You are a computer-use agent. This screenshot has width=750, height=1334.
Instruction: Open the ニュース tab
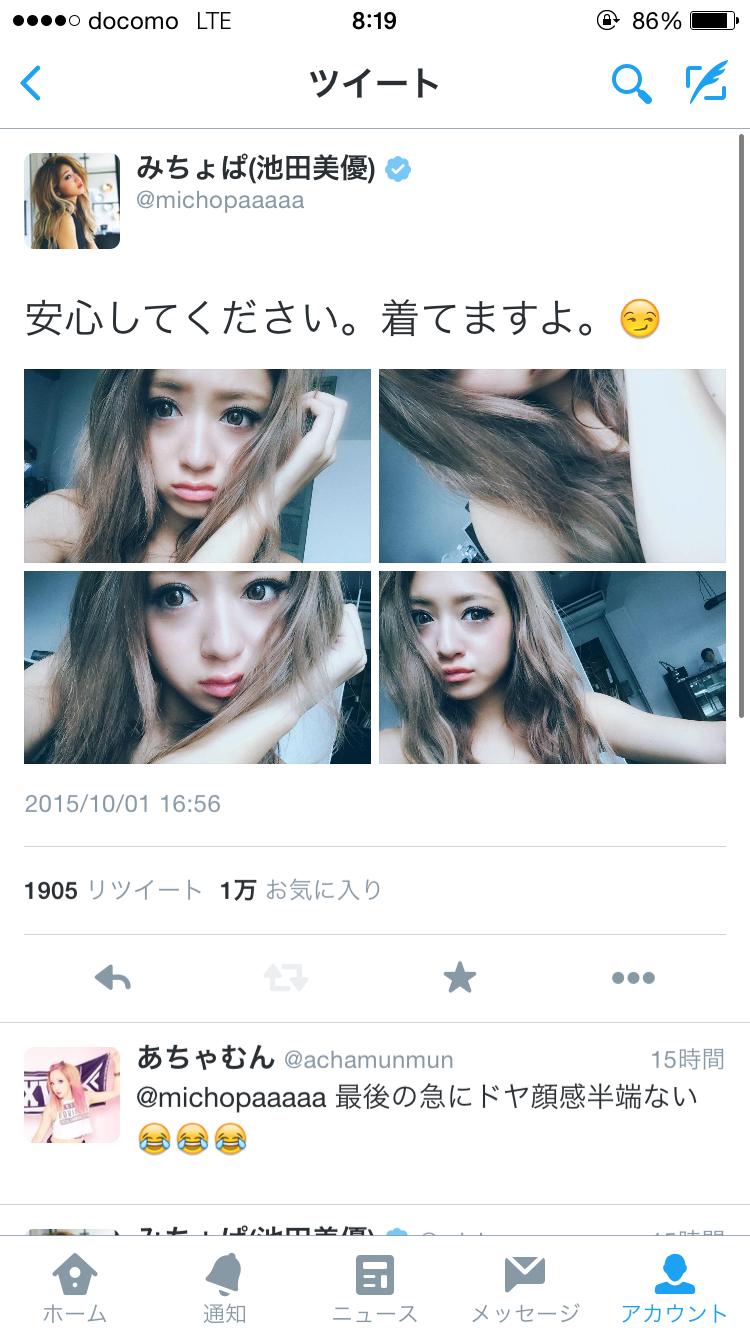pyautogui.click(x=374, y=1290)
